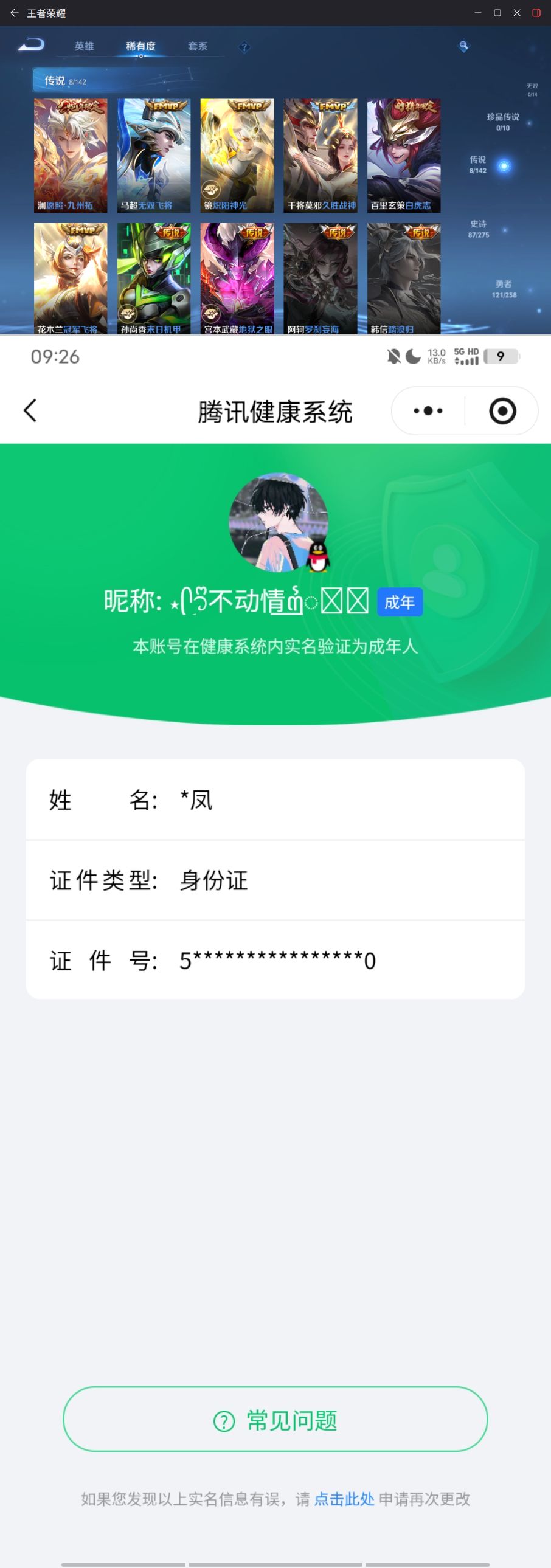The width and height of the screenshot is (551, 1568).
Task: Click the back arrow of 腾讯健康系统 page
Action: 30,411
